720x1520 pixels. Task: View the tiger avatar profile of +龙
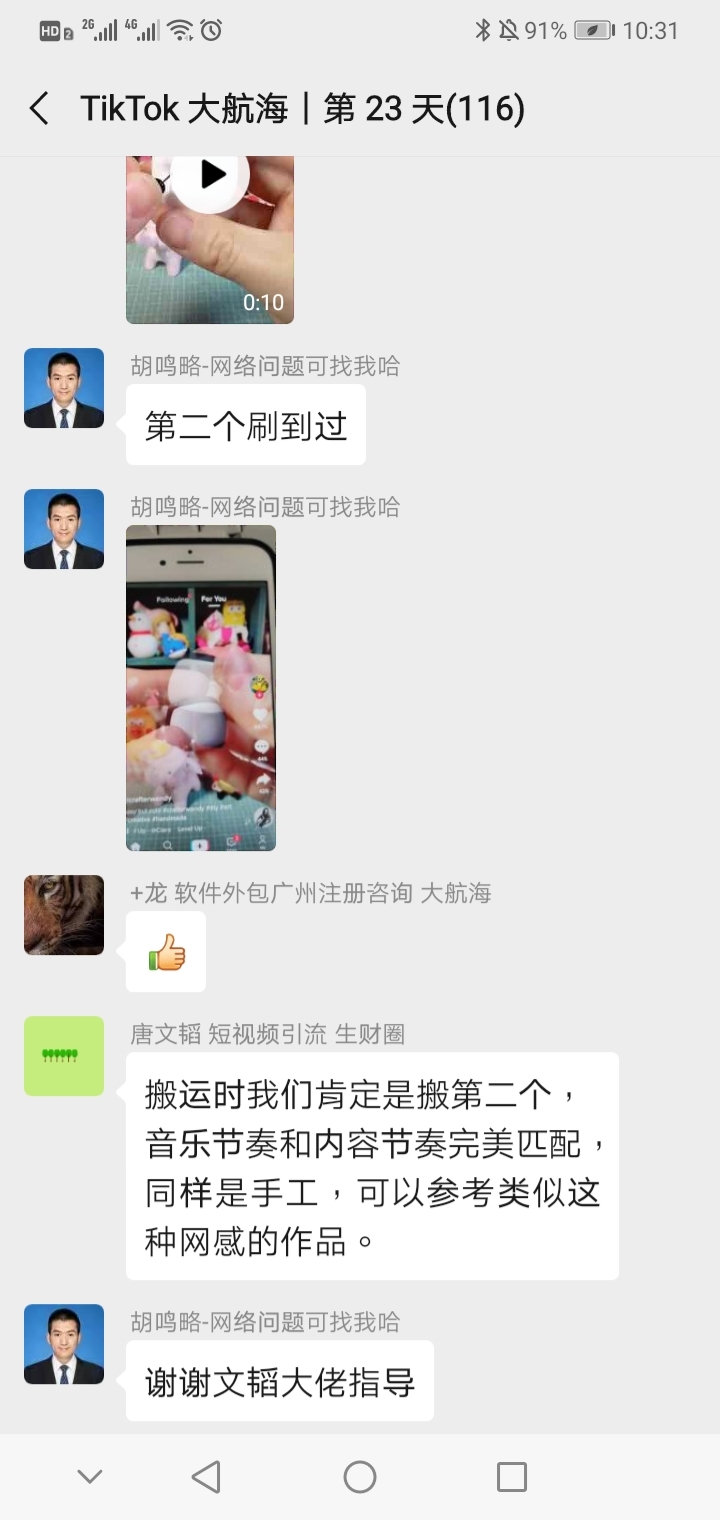click(x=64, y=915)
